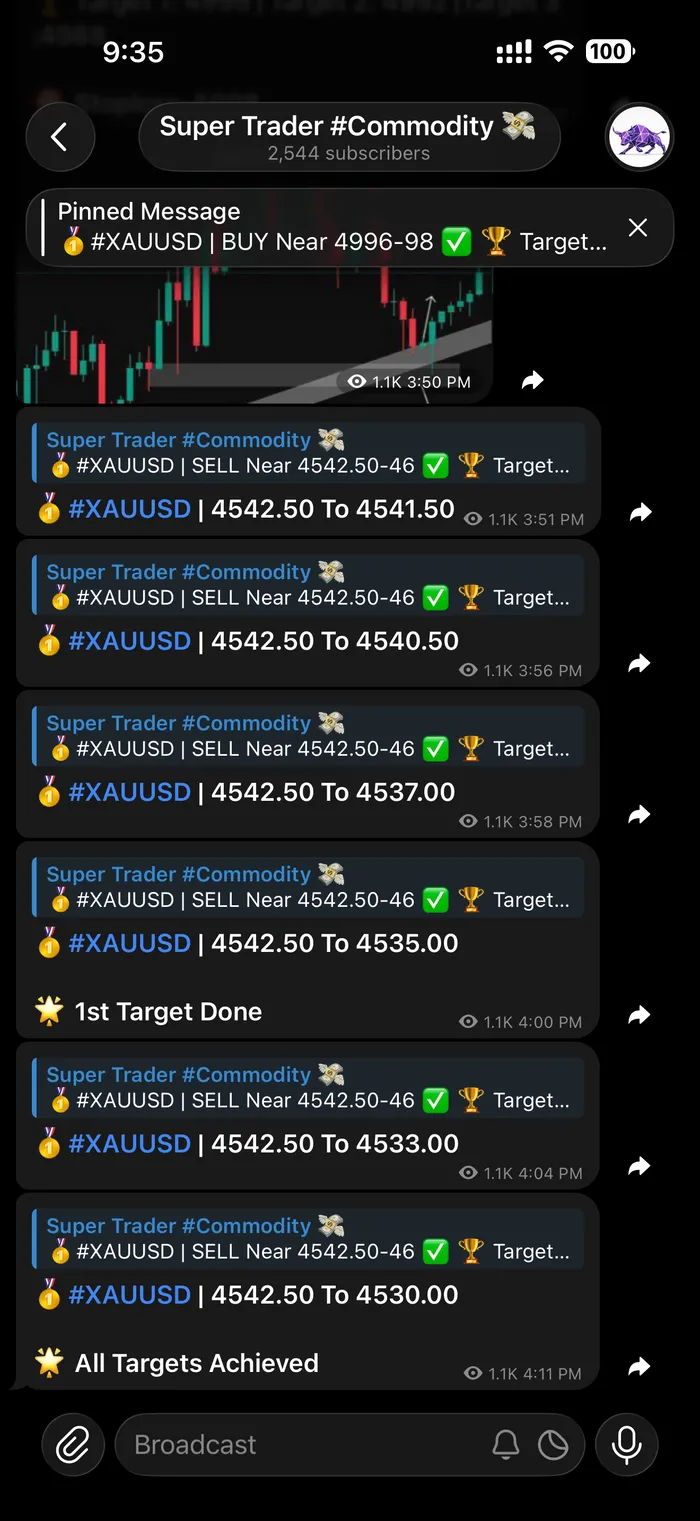
Task: Record a voice message with the microphone
Action: pos(627,1445)
